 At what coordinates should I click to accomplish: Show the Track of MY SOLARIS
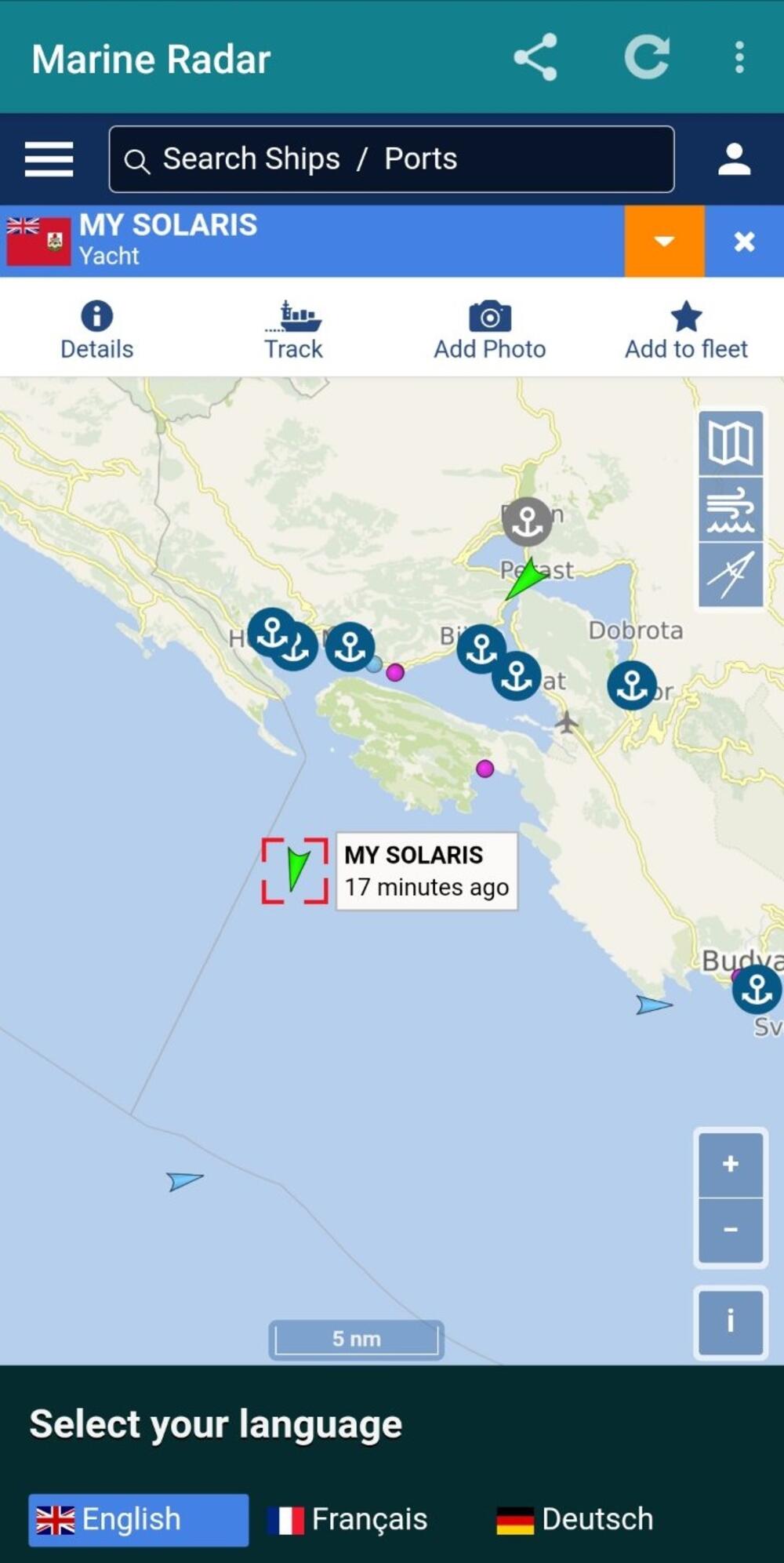tap(293, 329)
